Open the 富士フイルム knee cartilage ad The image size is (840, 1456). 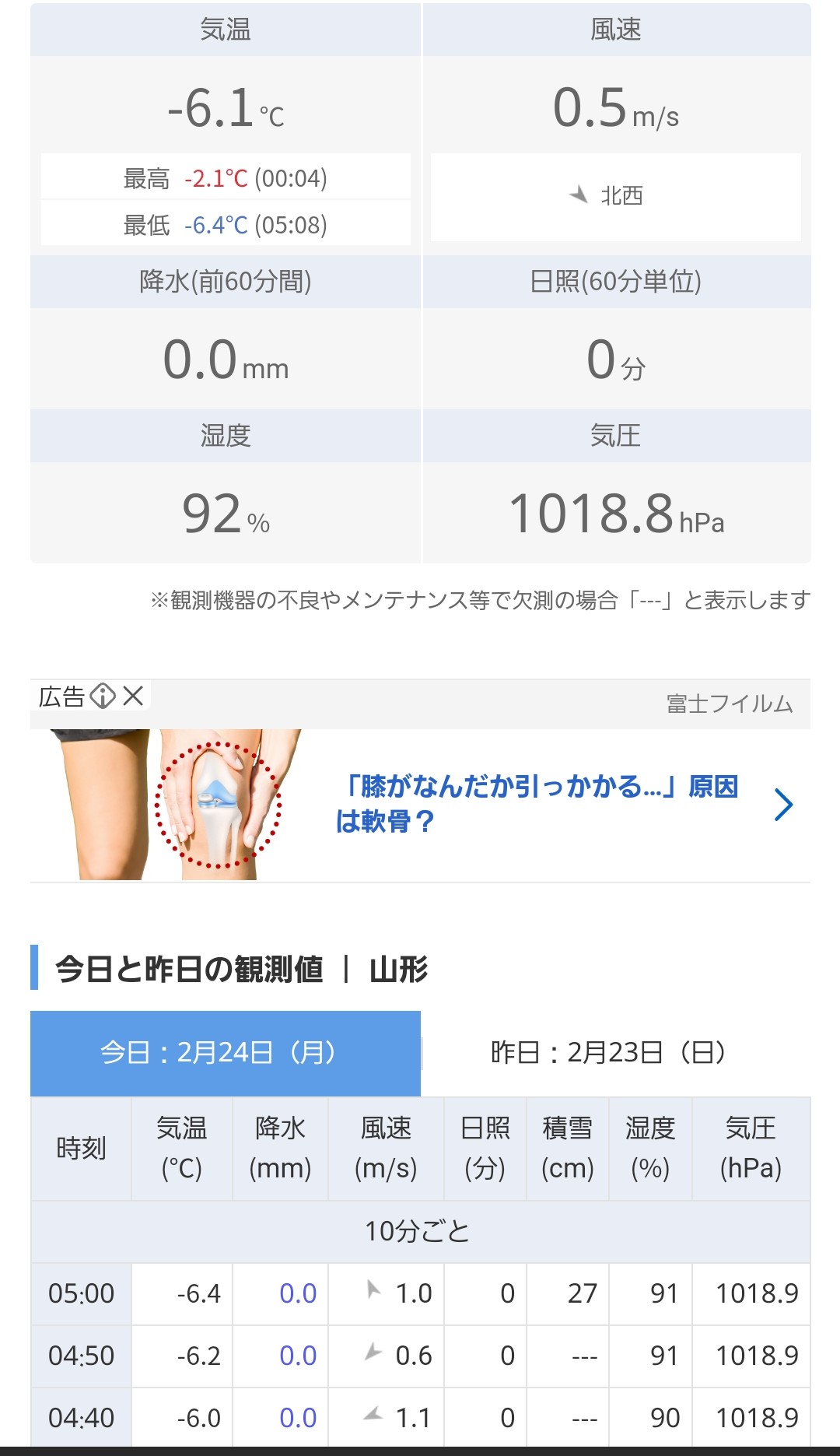tap(537, 804)
